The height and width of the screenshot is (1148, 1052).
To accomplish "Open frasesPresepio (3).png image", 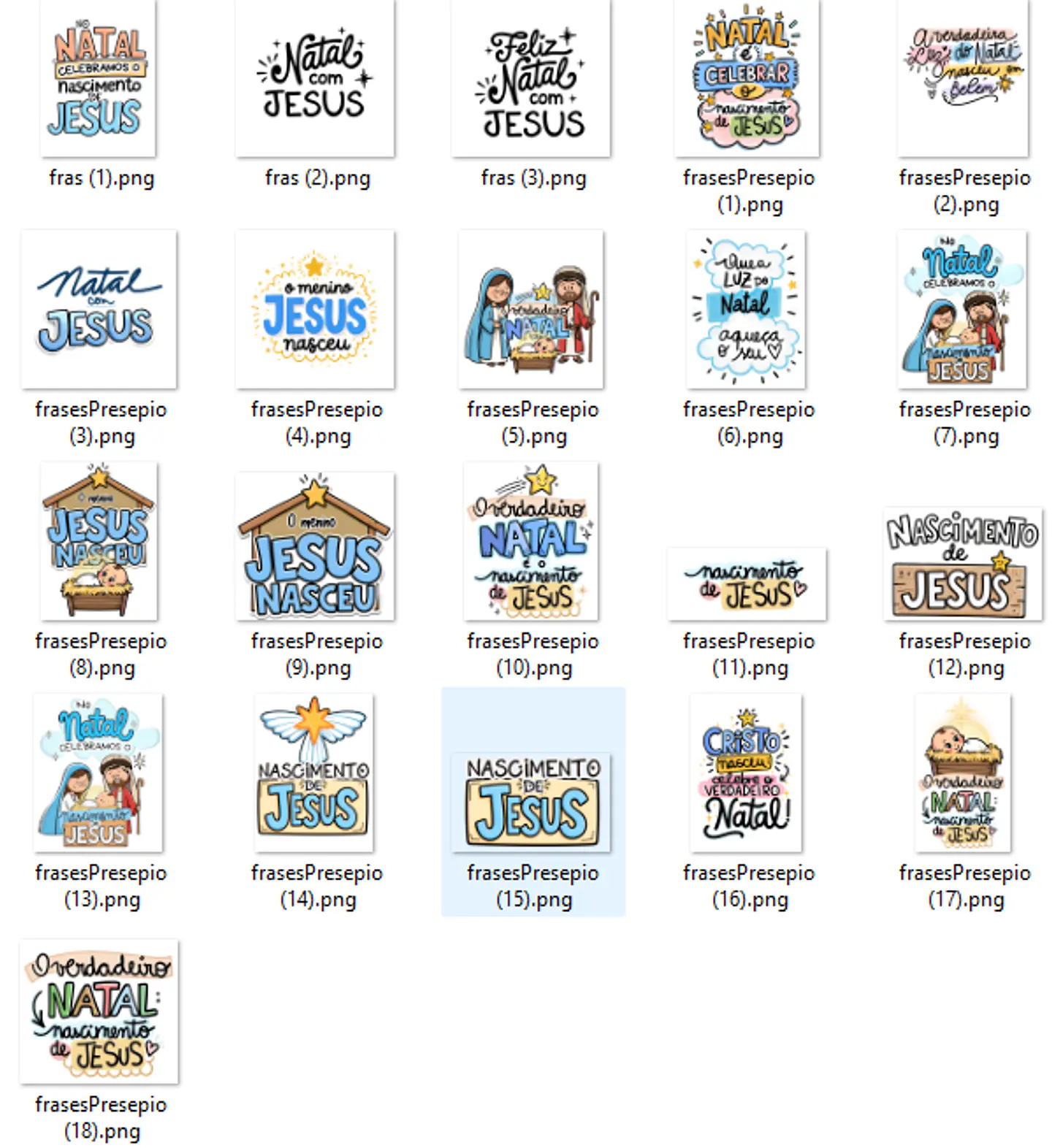I will click(x=99, y=310).
